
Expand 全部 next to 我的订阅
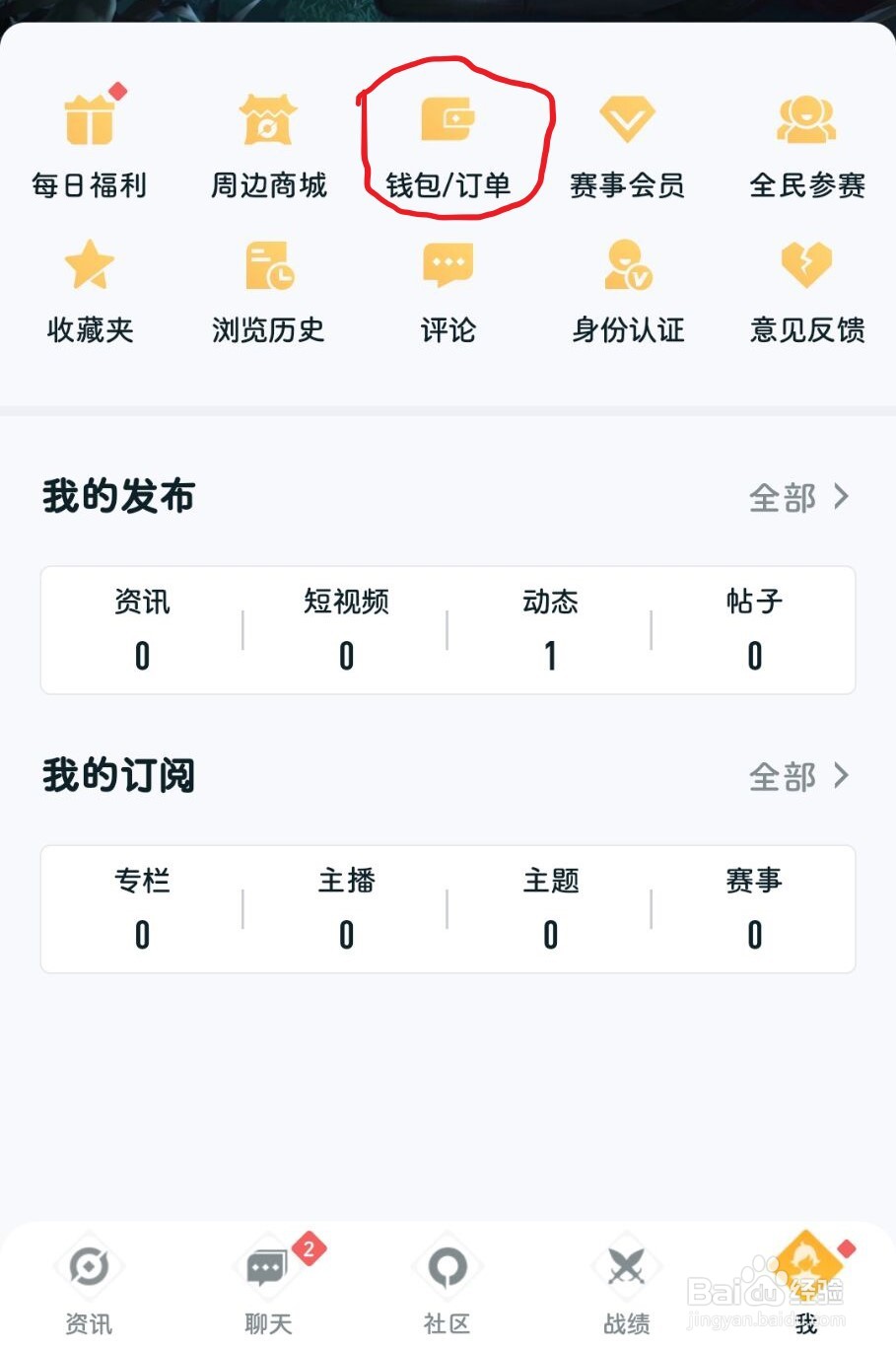click(x=800, y=776)
